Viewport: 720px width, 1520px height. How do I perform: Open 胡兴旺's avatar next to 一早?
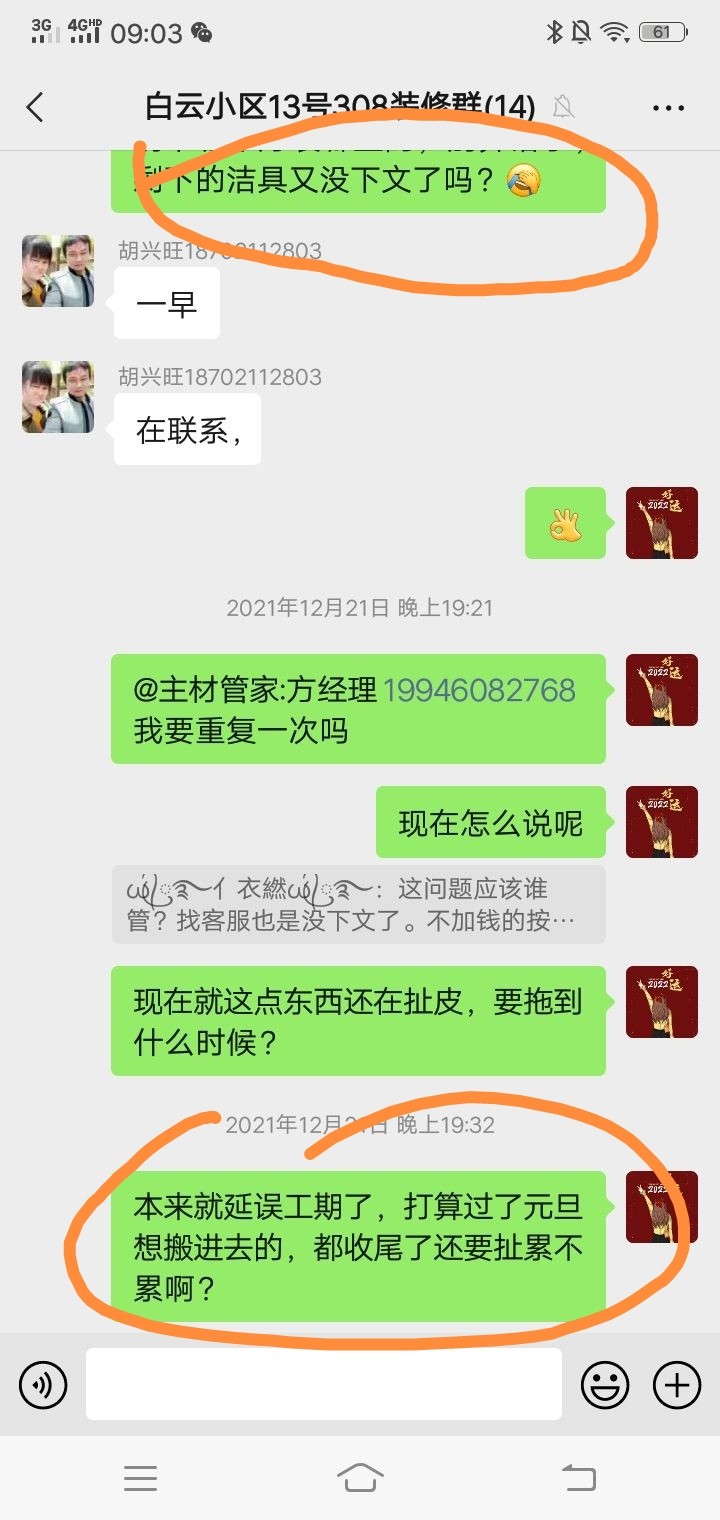pos(58,271)
